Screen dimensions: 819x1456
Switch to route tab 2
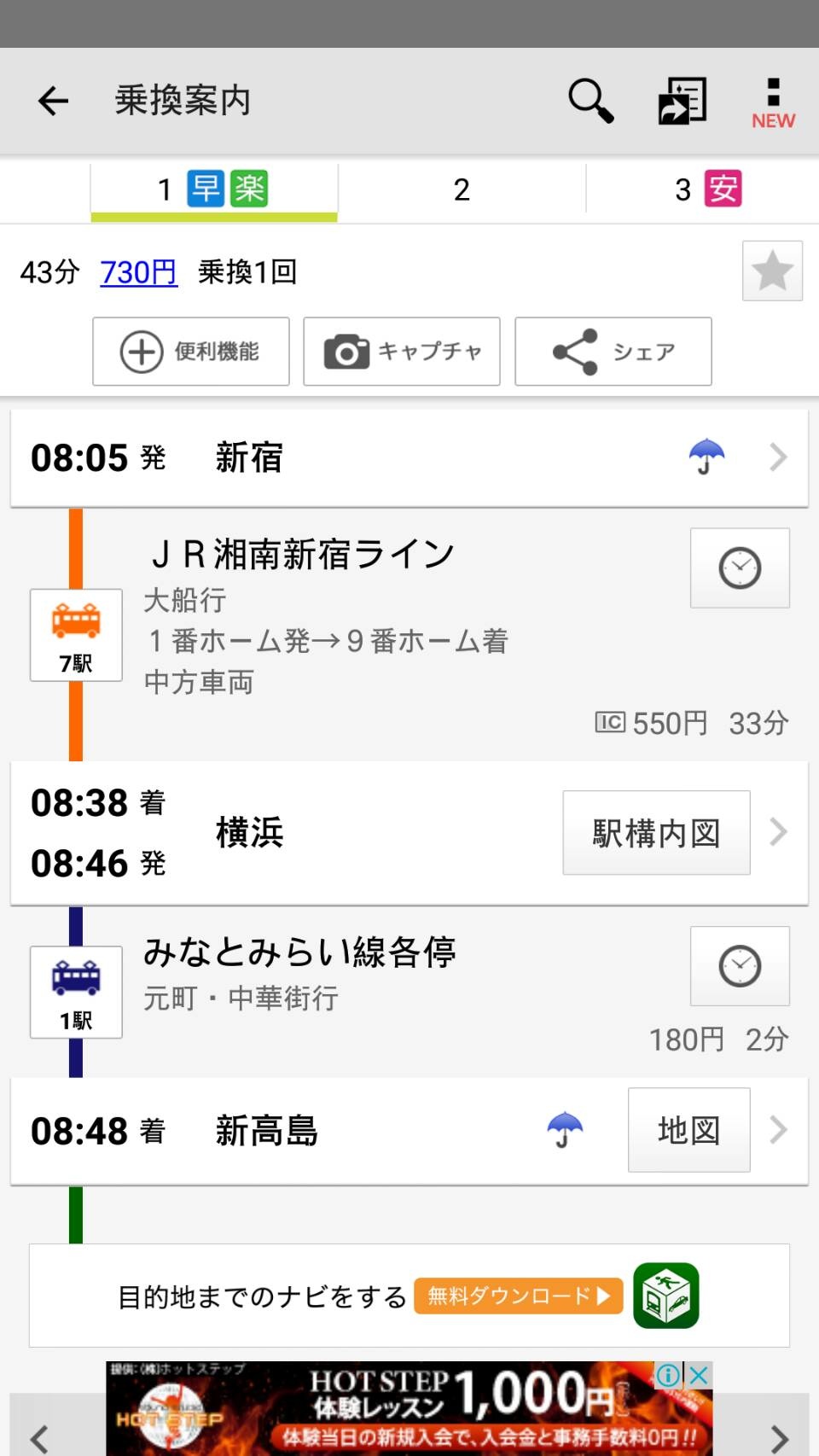click(461, 189)
